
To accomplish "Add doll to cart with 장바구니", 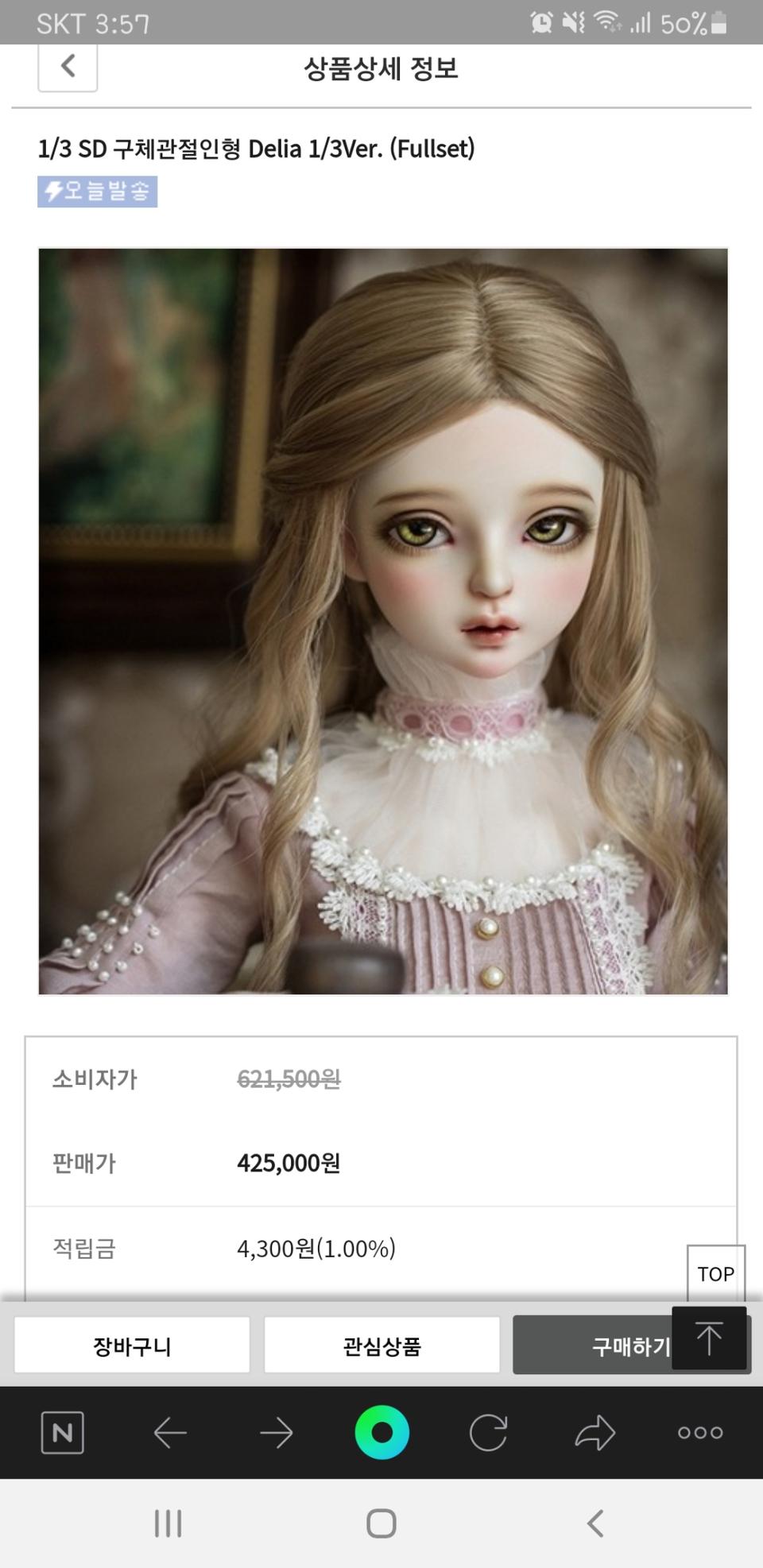I will pyautogui.click(x=132, y=1345).
